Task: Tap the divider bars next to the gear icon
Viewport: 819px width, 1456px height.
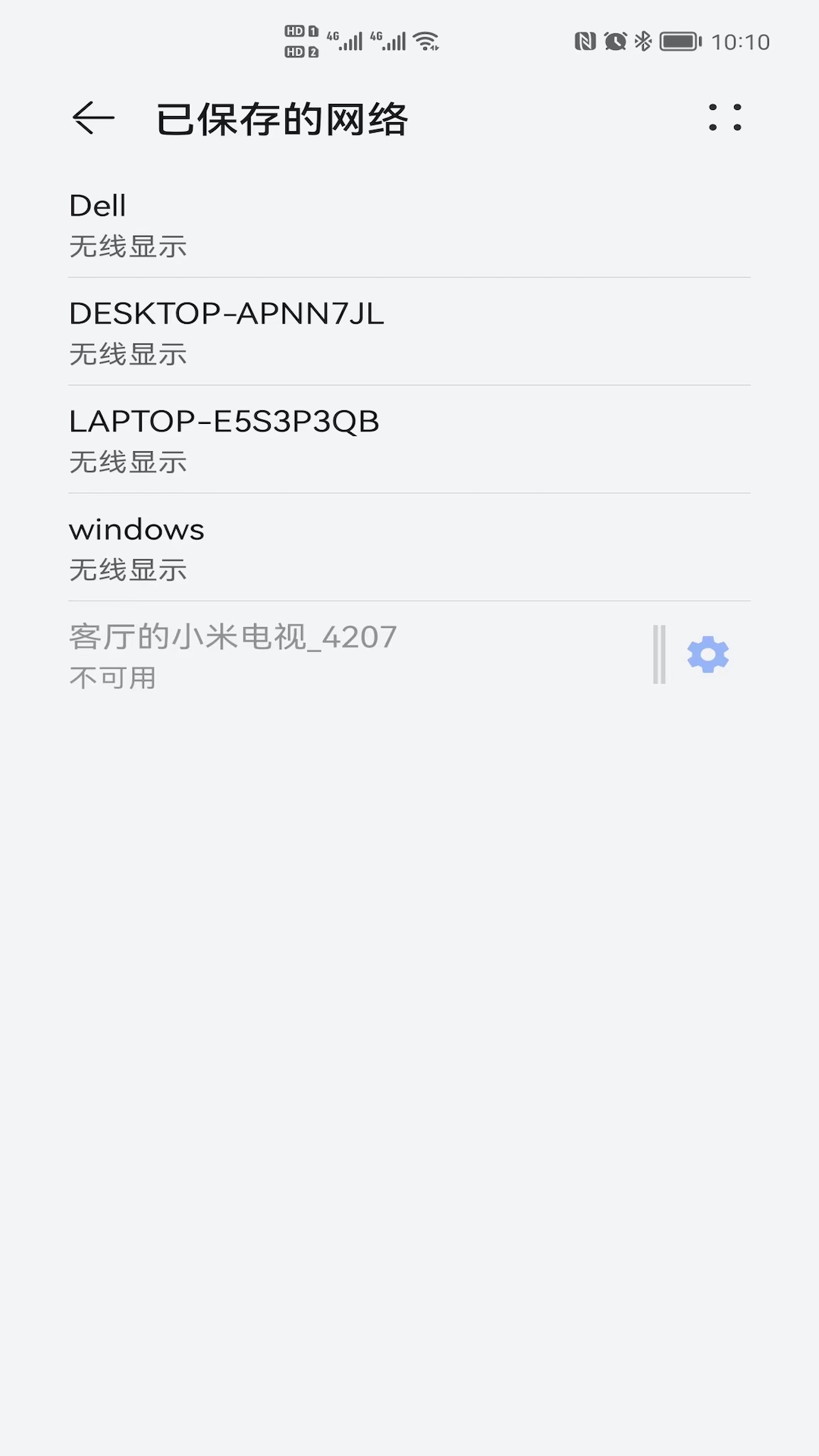Action: tap(659, 654)
